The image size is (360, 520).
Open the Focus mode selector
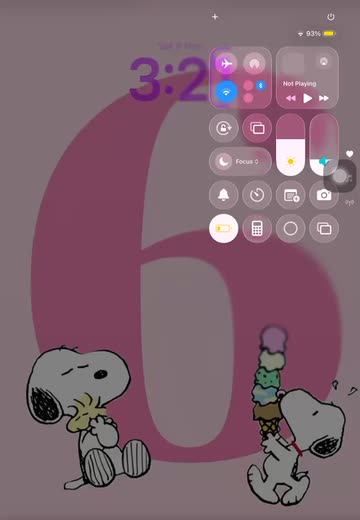240,162
